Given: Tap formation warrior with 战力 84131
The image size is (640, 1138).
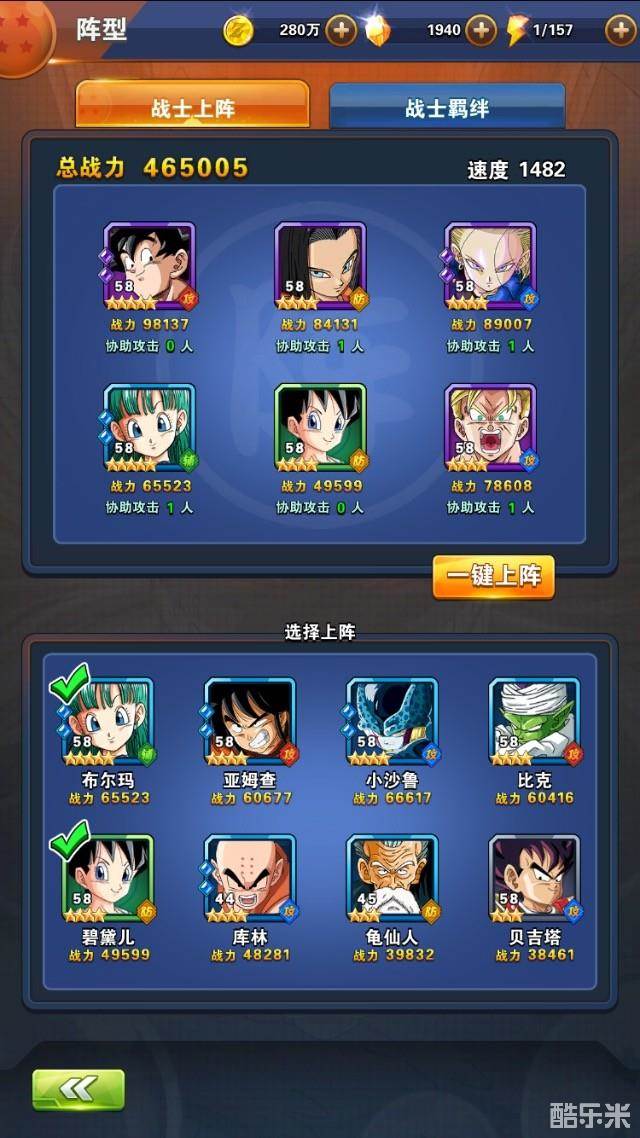Looking at the screenshot, I should click(x=320, y=266).
